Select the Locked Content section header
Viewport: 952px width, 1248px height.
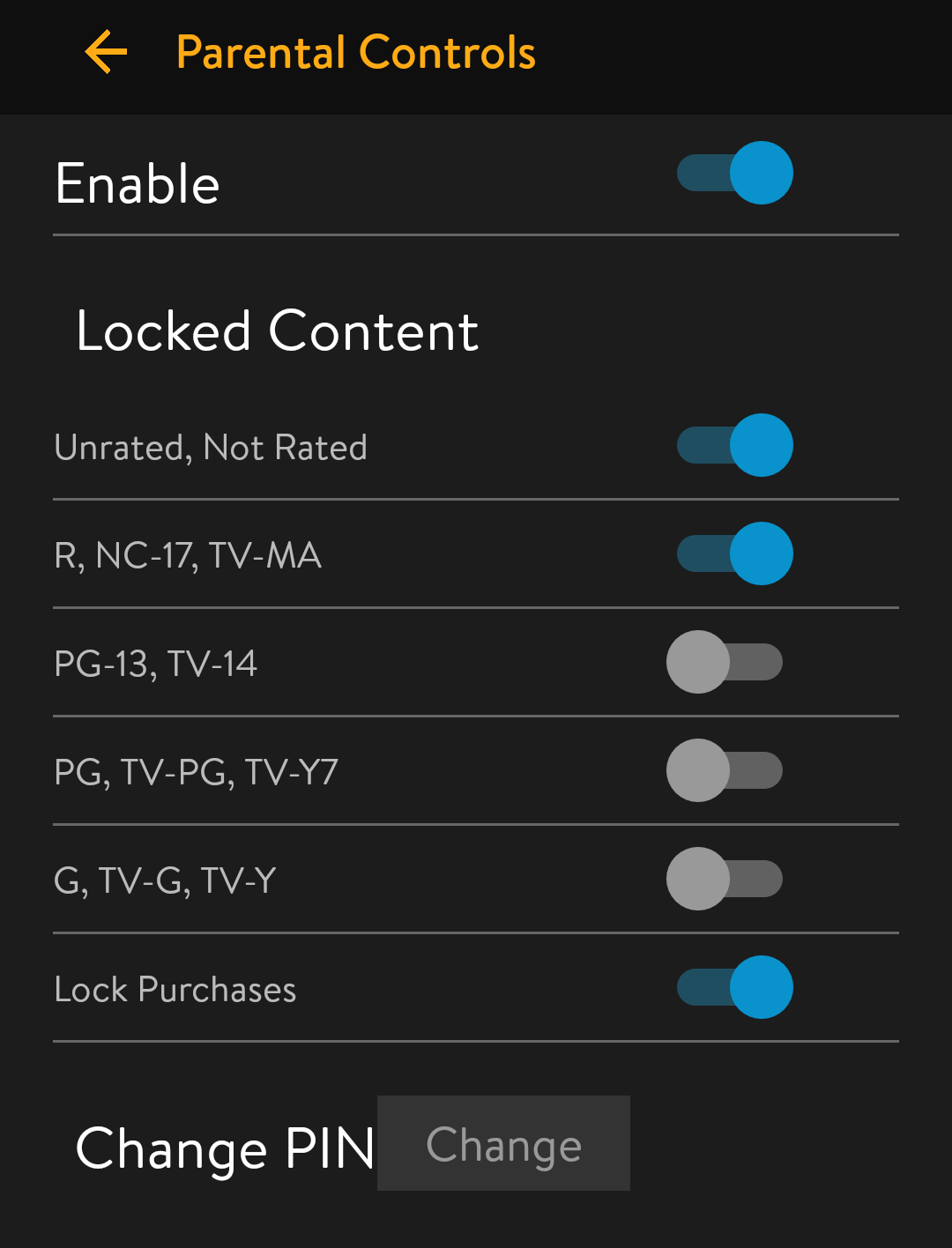(x=278, y=332)
